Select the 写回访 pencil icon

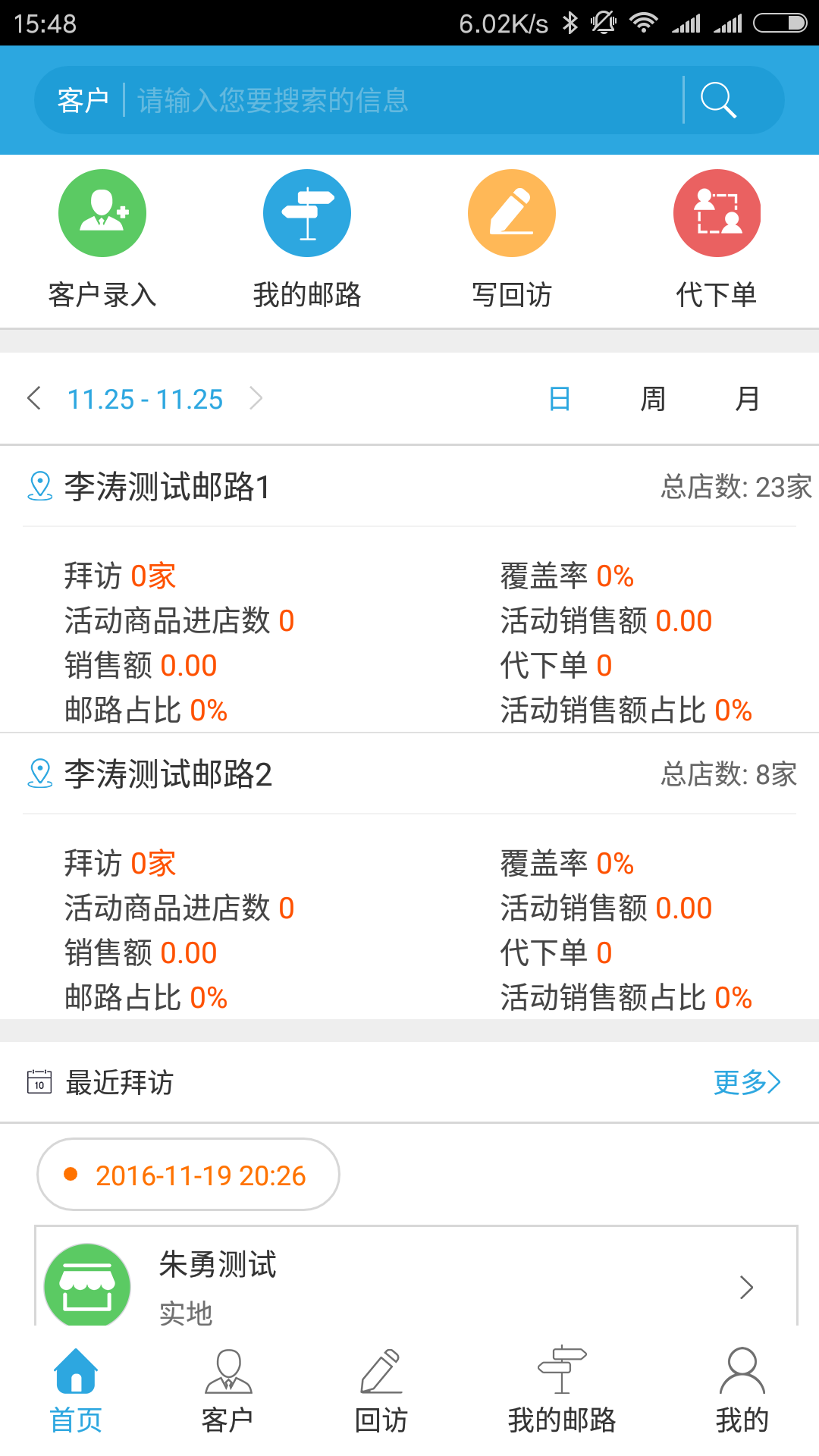(x=511, y=212)
